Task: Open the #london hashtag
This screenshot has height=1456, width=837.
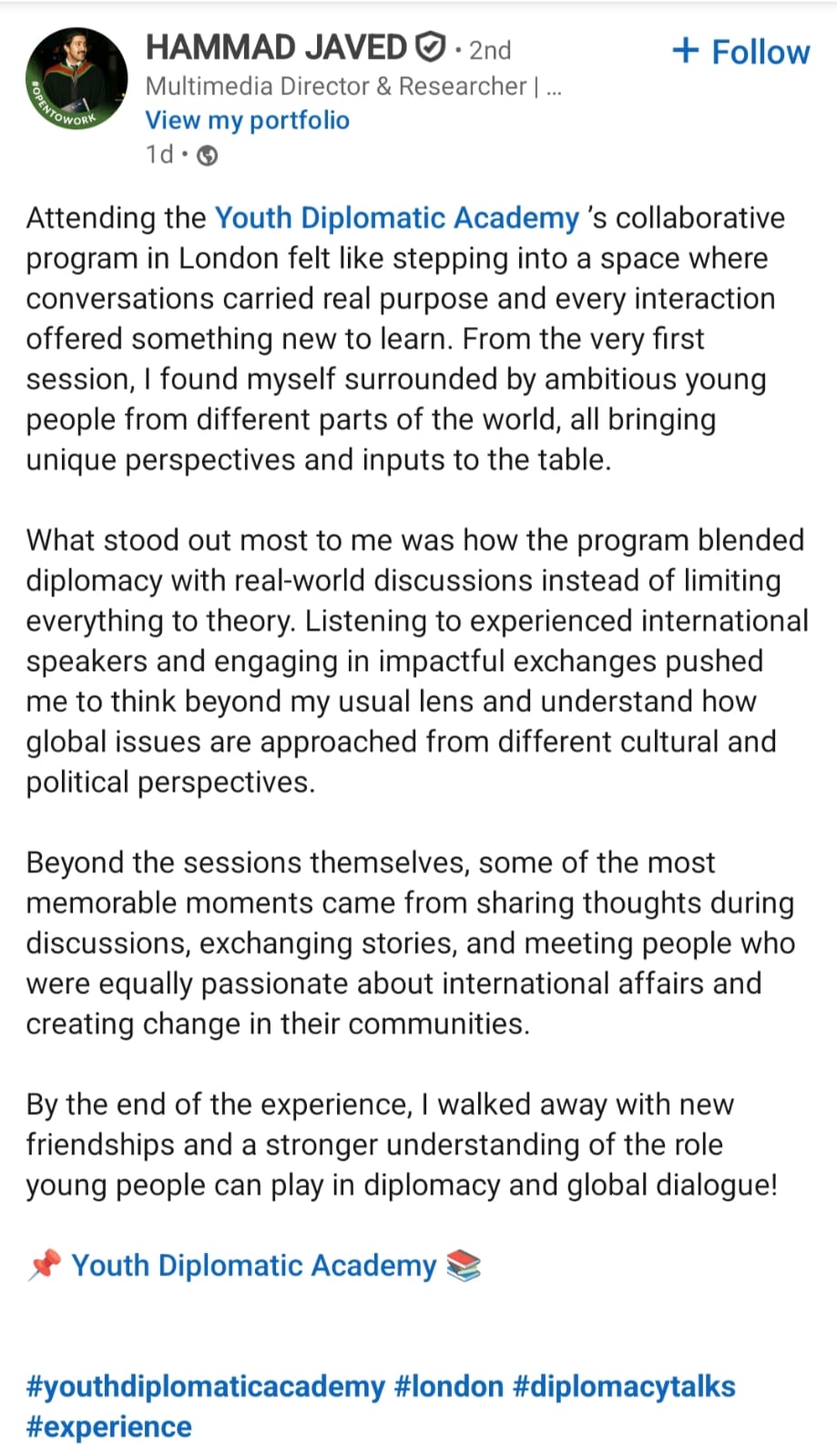Action: (449, 1386)
